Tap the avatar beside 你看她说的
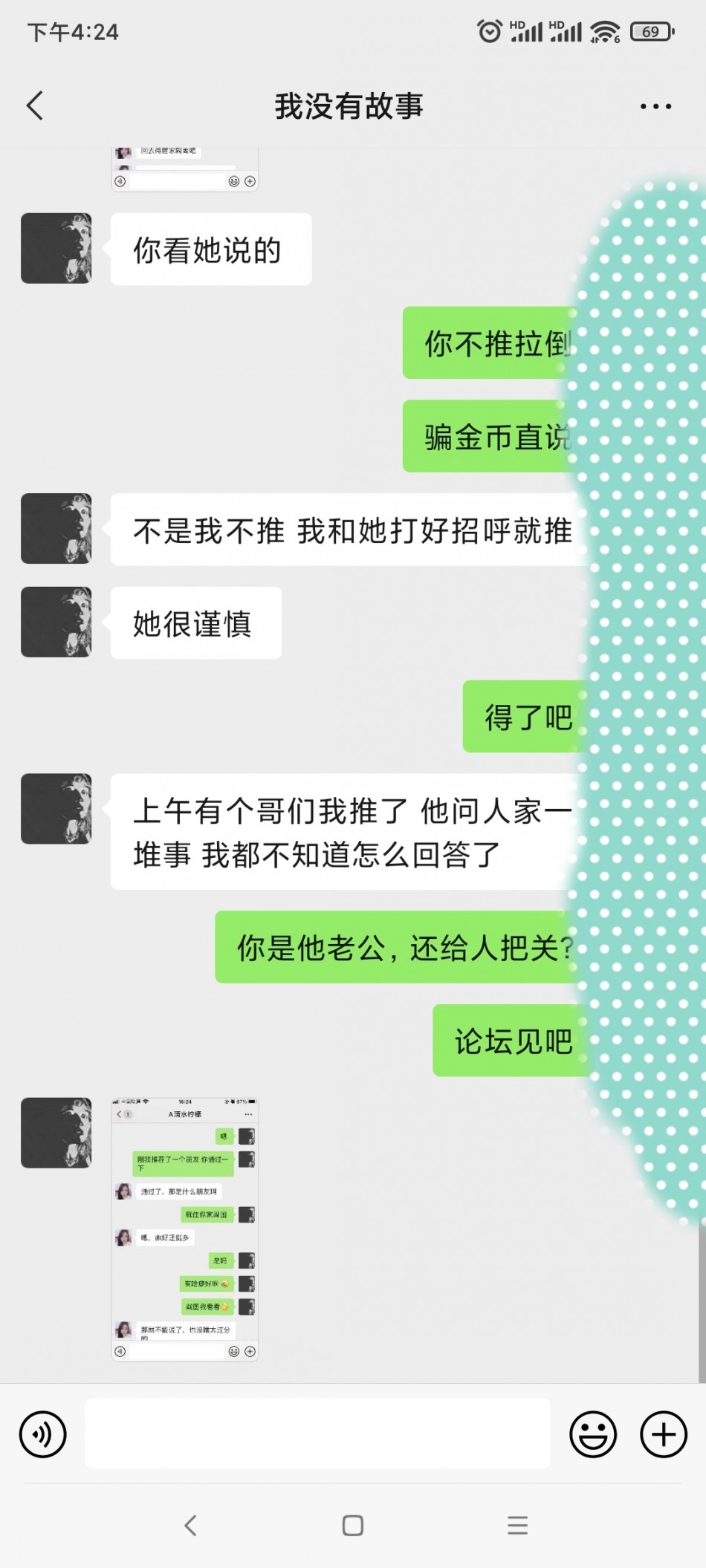The image size is (706, 1568). 56,248
